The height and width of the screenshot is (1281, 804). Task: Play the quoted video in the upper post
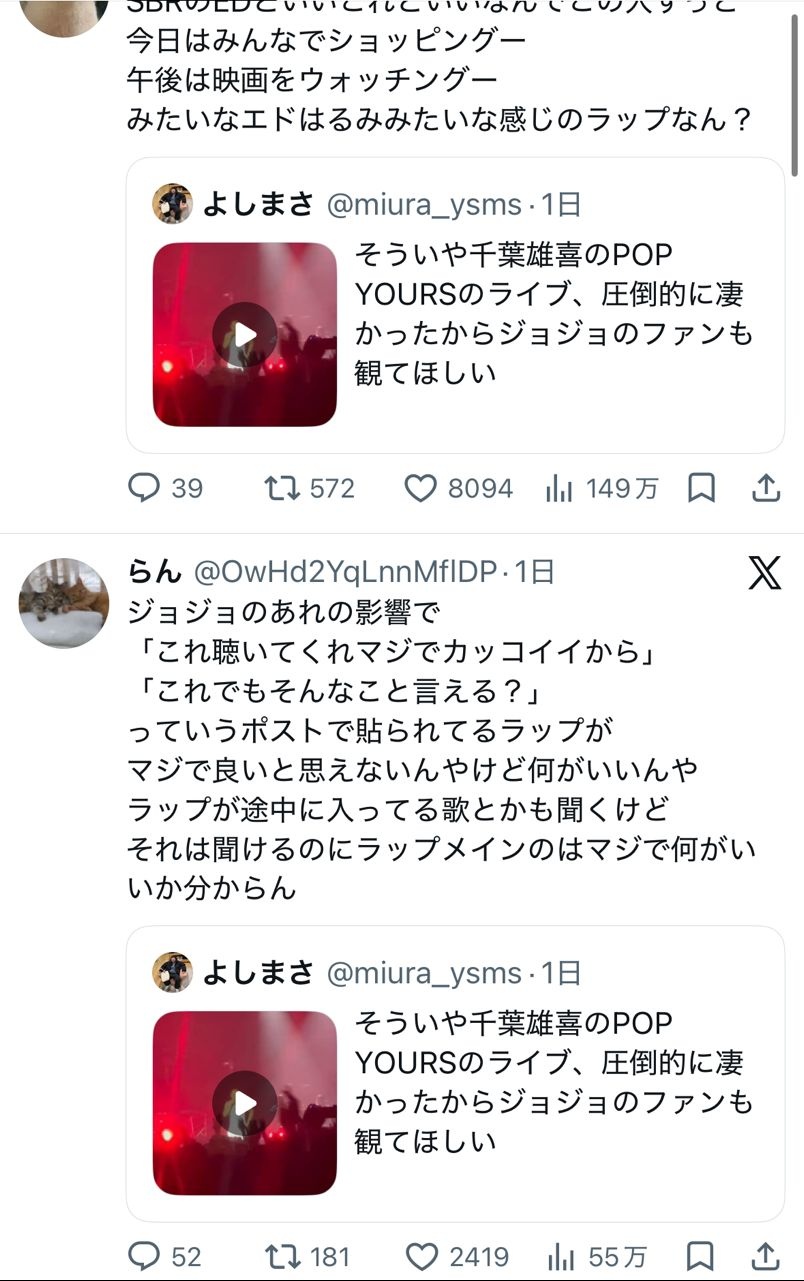245,335
